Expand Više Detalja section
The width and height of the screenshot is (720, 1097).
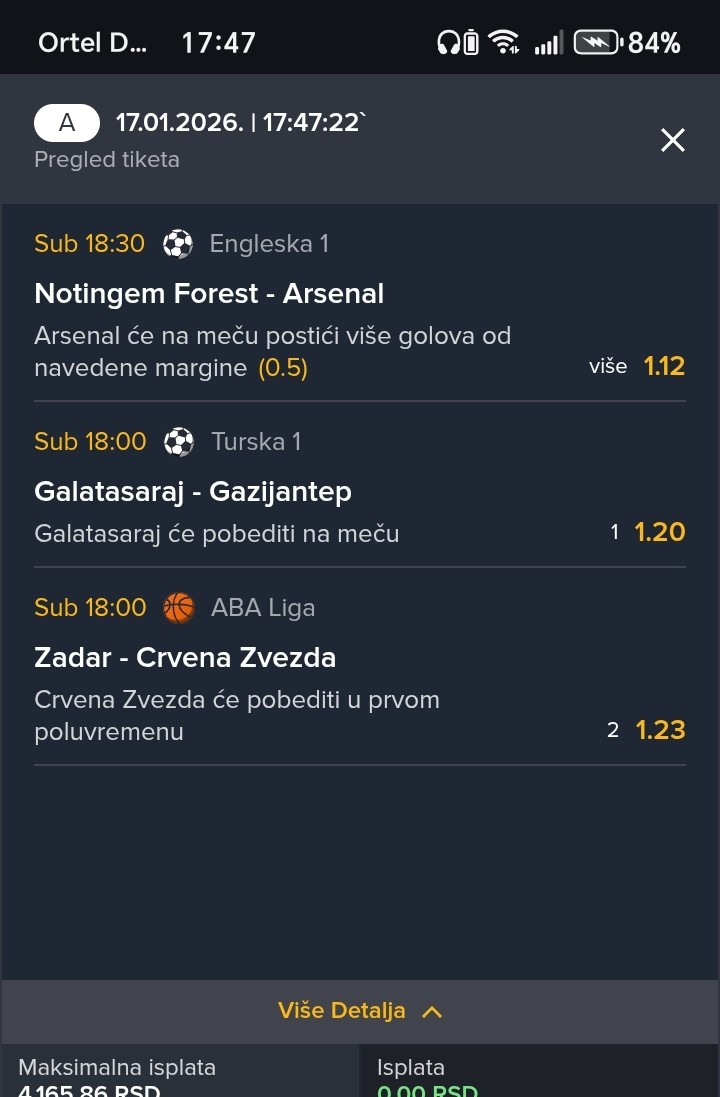coord(360,1011)
